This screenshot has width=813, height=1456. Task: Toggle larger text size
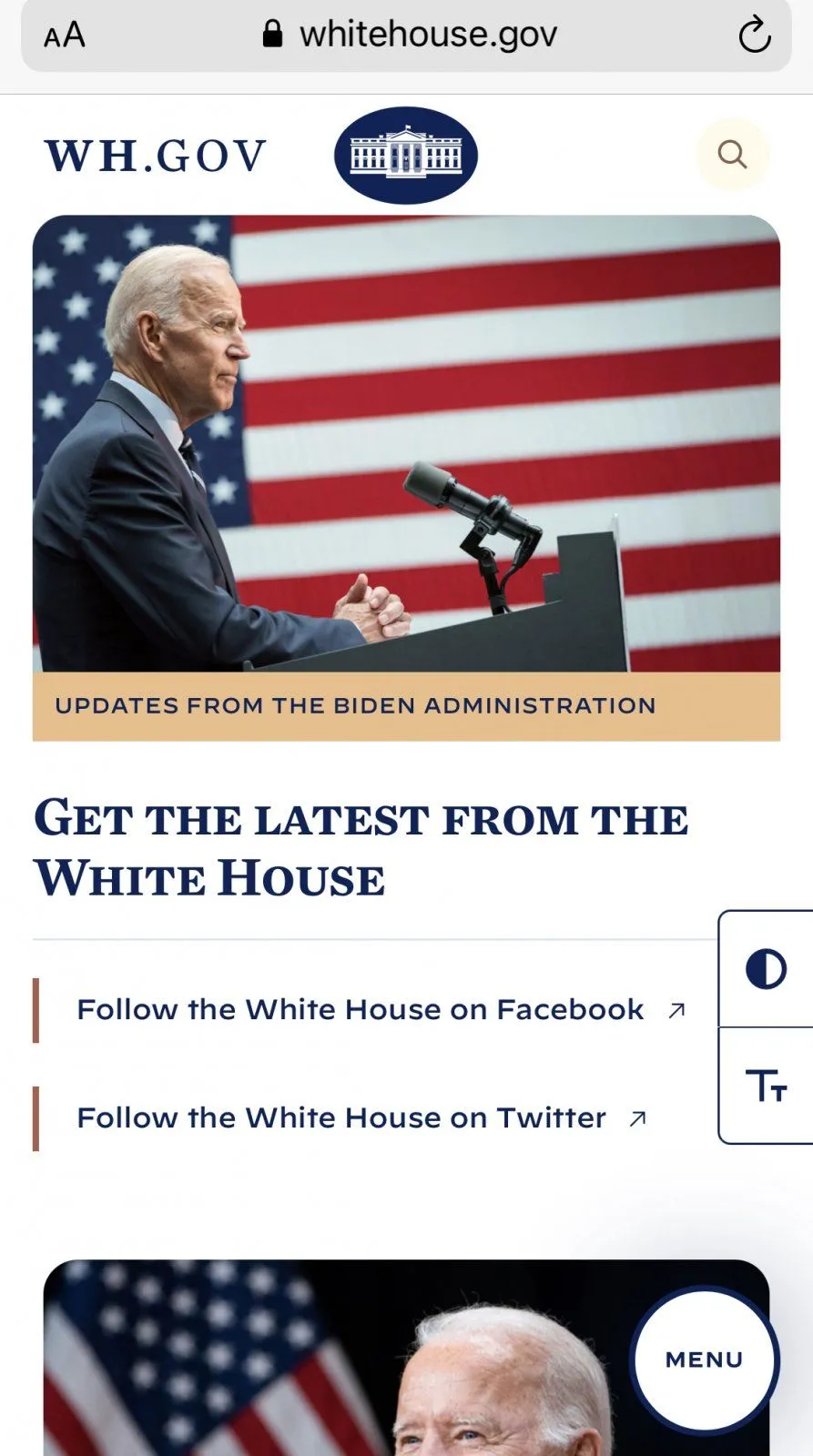(x=766, y=1085)
